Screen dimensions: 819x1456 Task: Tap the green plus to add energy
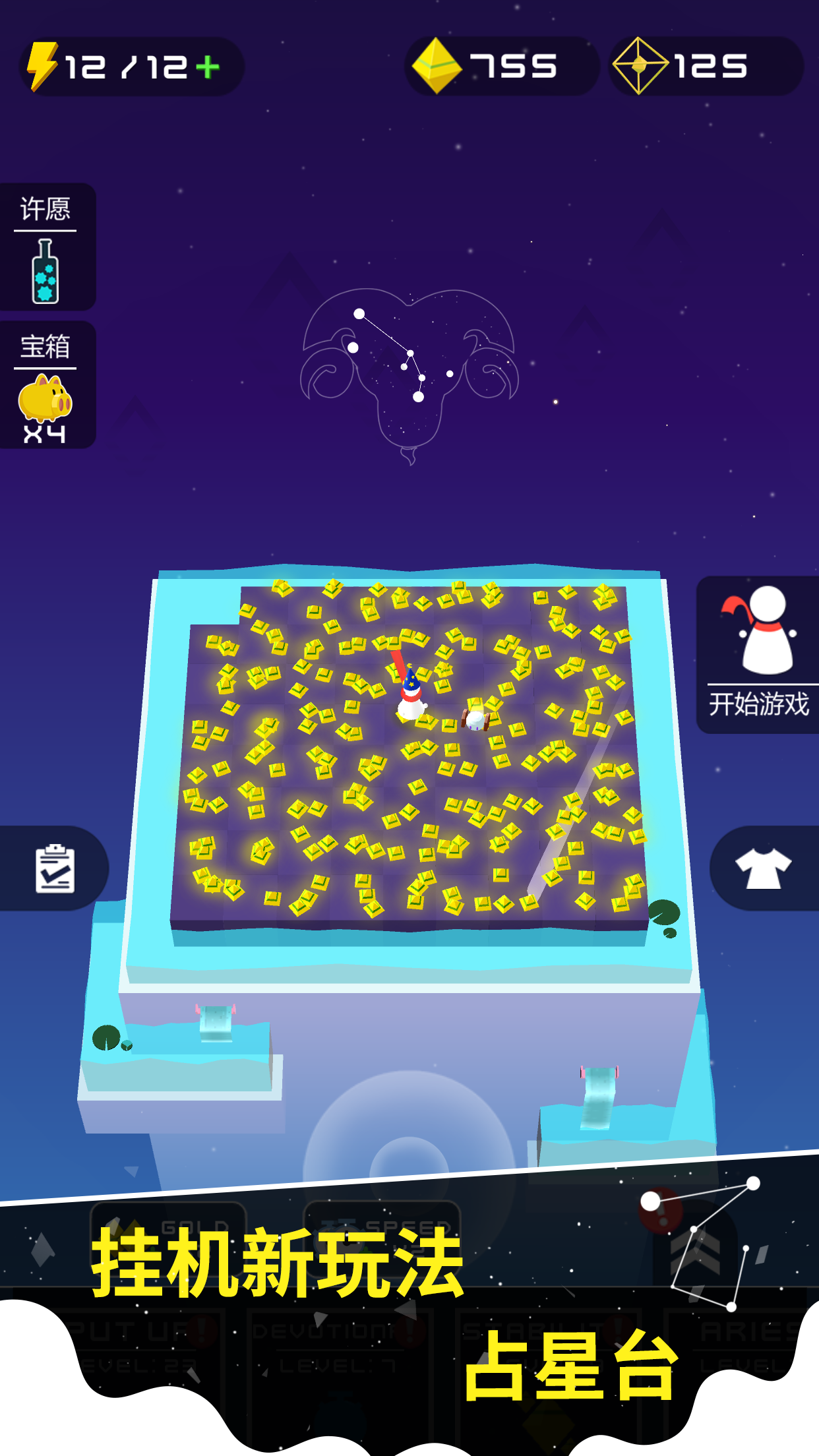[208, 67]
